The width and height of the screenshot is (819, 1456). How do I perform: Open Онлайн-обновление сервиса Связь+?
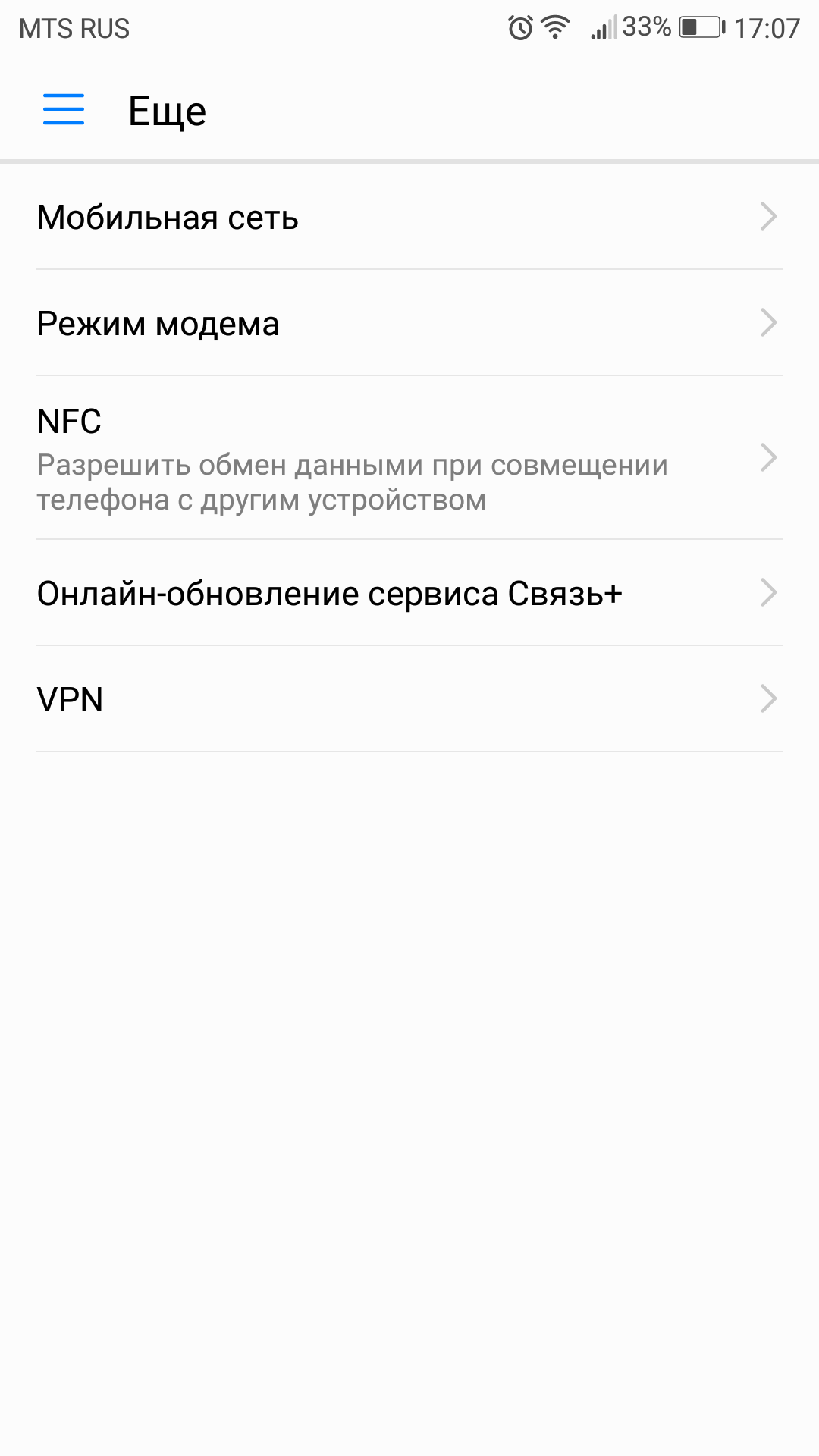pyautogui.click(x=409, y=593)
